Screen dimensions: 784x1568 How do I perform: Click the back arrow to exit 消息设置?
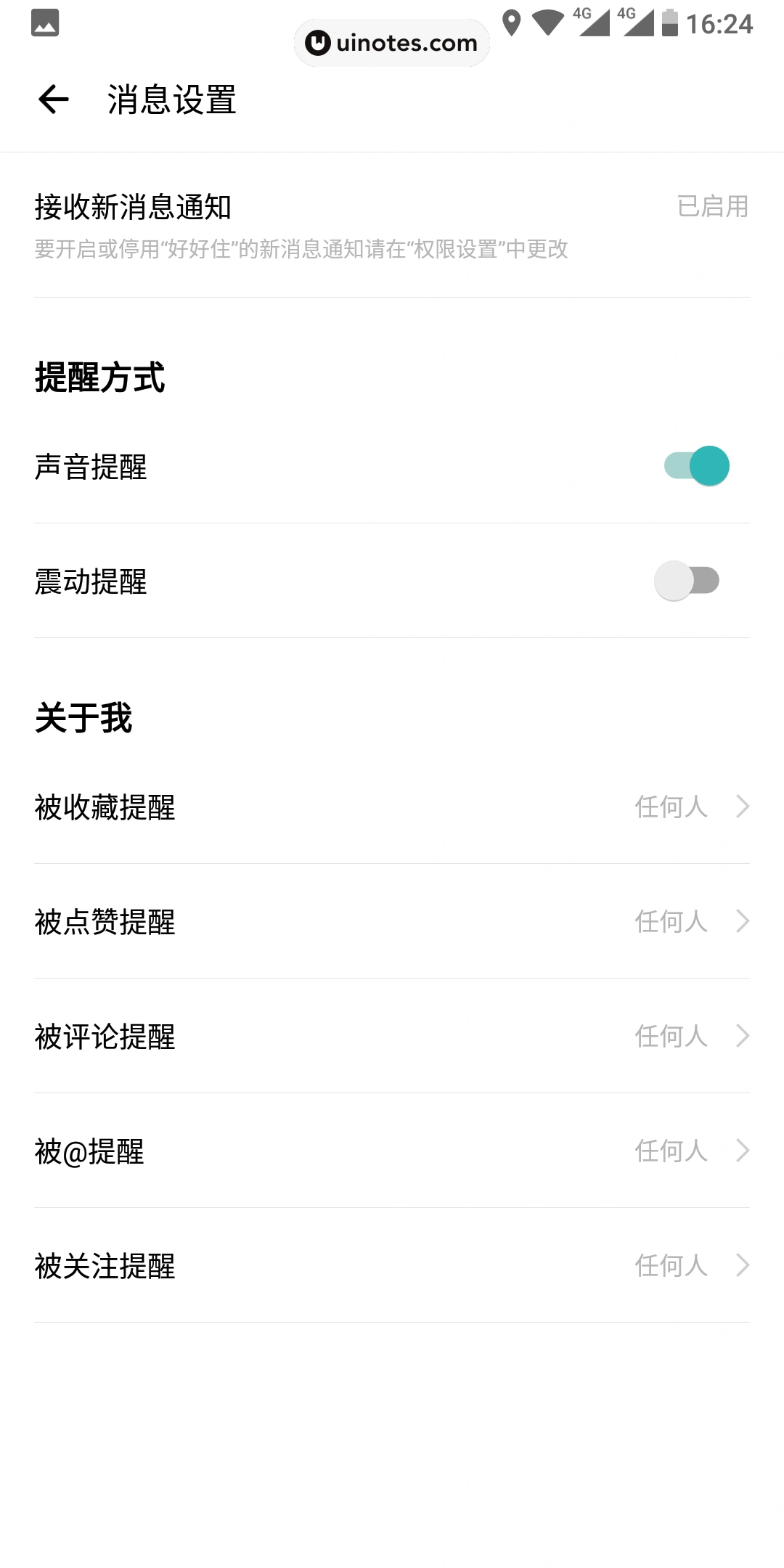pos(53,101)
